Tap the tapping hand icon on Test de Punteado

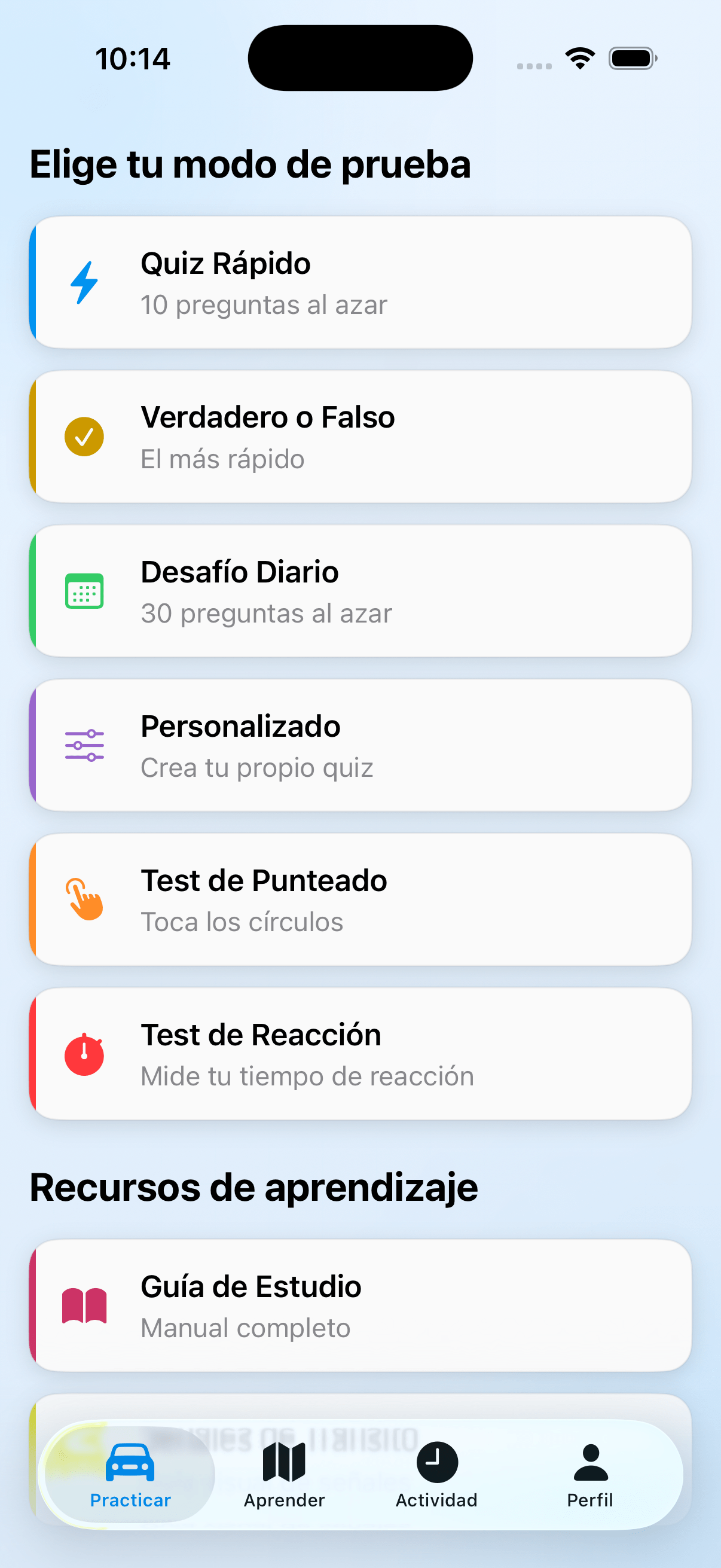coord(84,899)
